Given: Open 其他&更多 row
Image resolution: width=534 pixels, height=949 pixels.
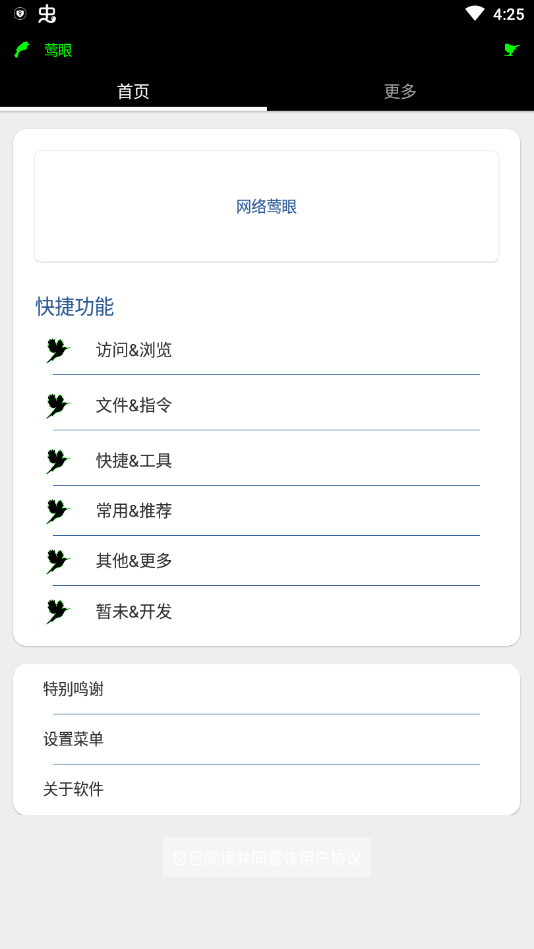Looking at the screenshot, I should 266,562.
